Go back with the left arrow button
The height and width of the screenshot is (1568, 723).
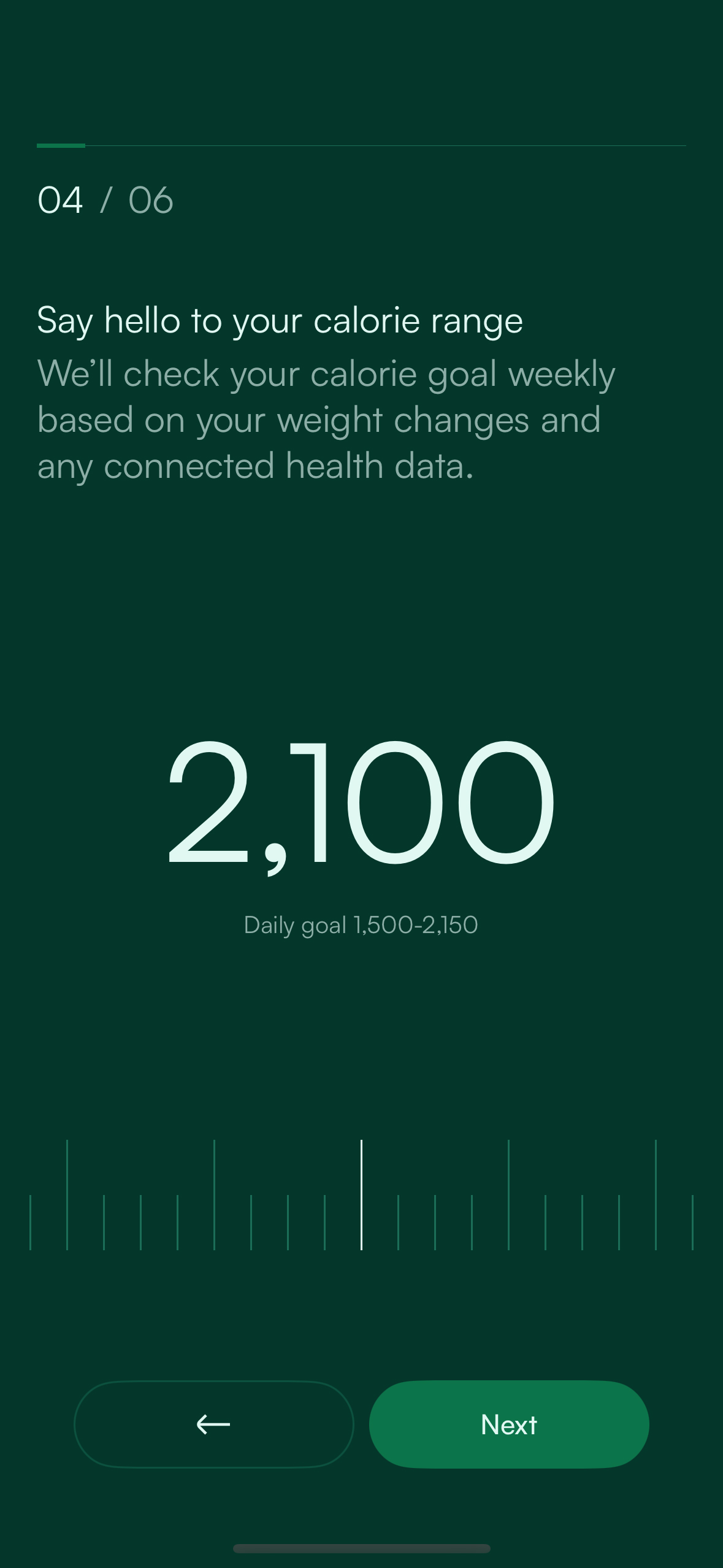click(214, 1424)
